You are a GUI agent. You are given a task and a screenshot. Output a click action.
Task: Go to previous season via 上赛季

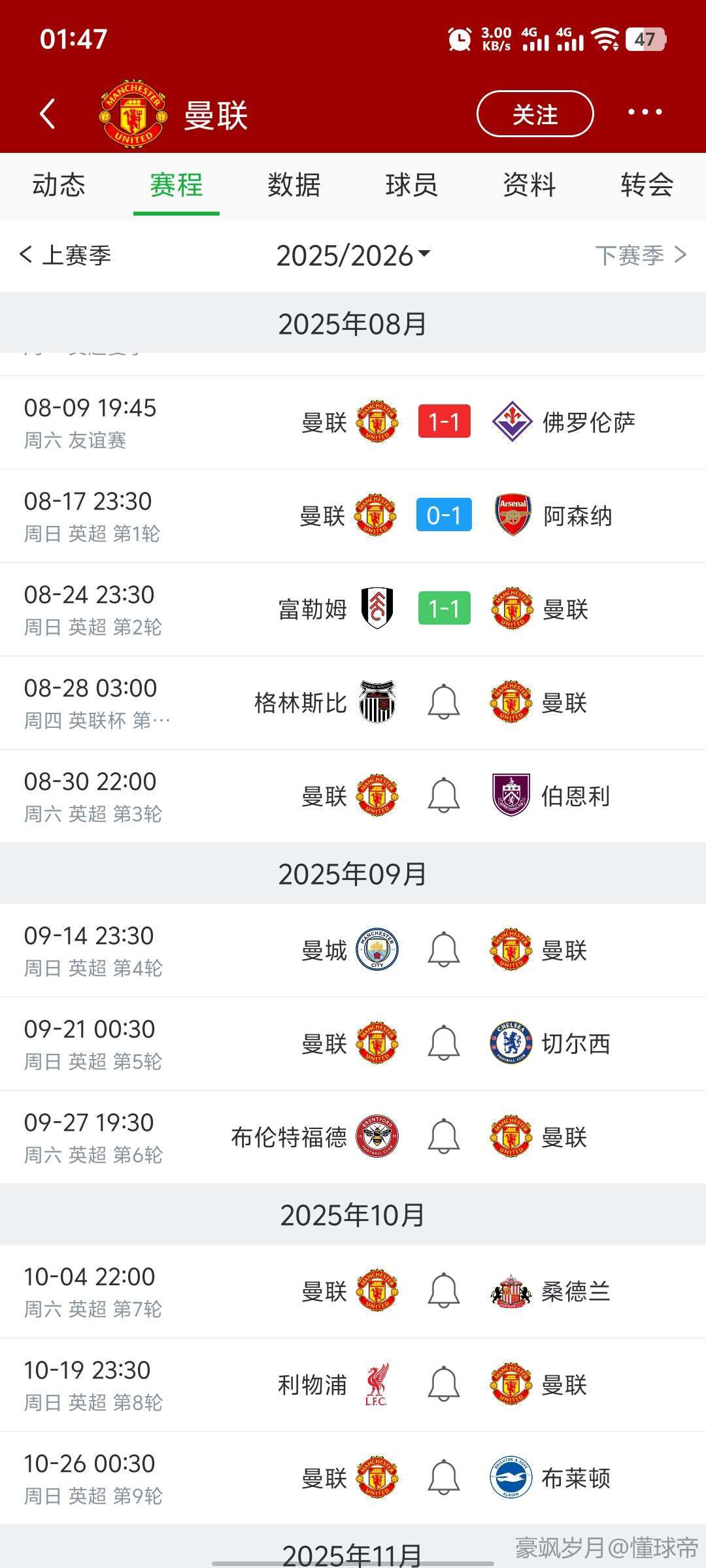point(65,255)
